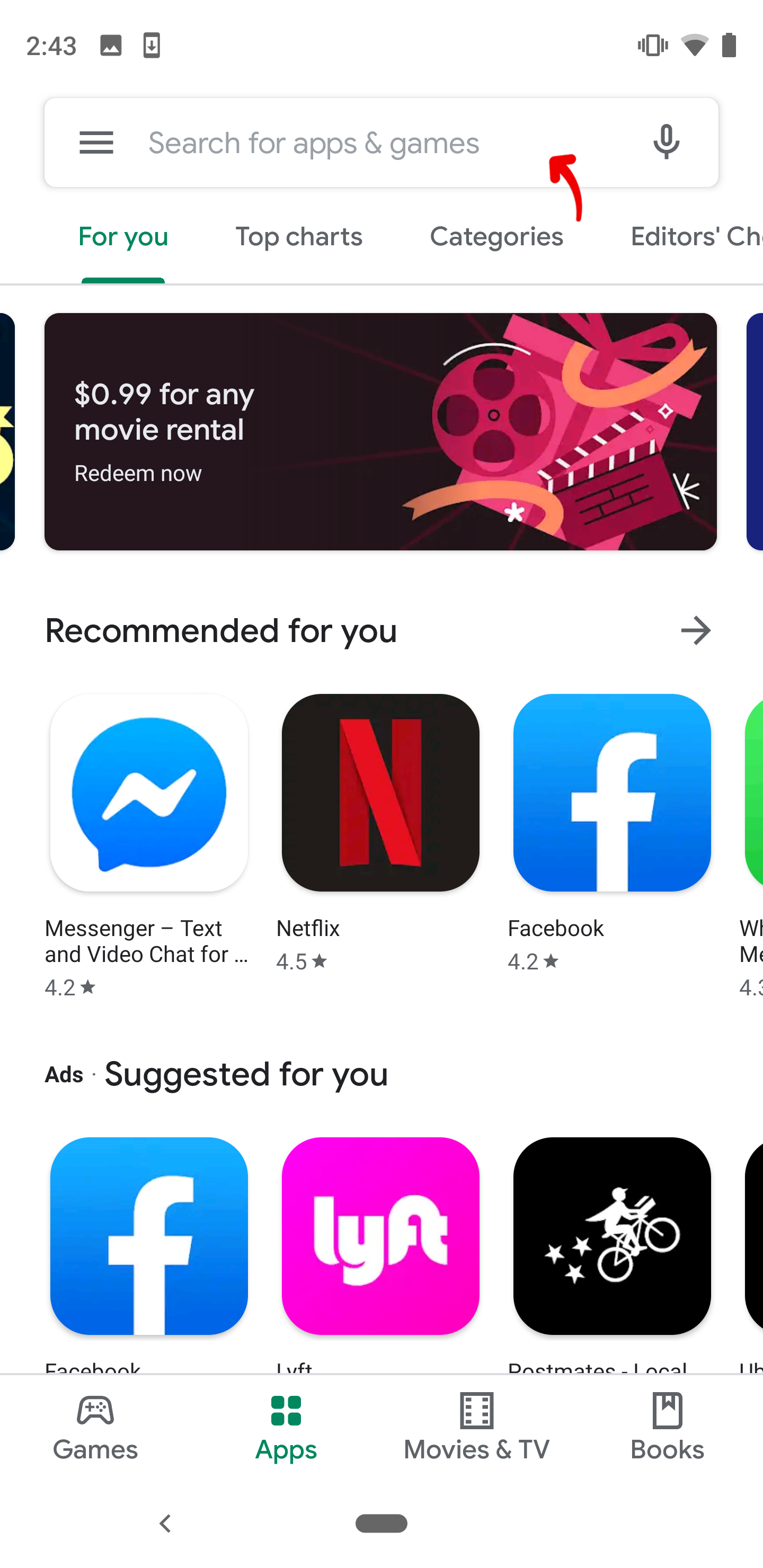This screenshot has height=1568, width=763.
Task: Open Facebook ad under Suggested for you
Action: (x=148, y=1236)
